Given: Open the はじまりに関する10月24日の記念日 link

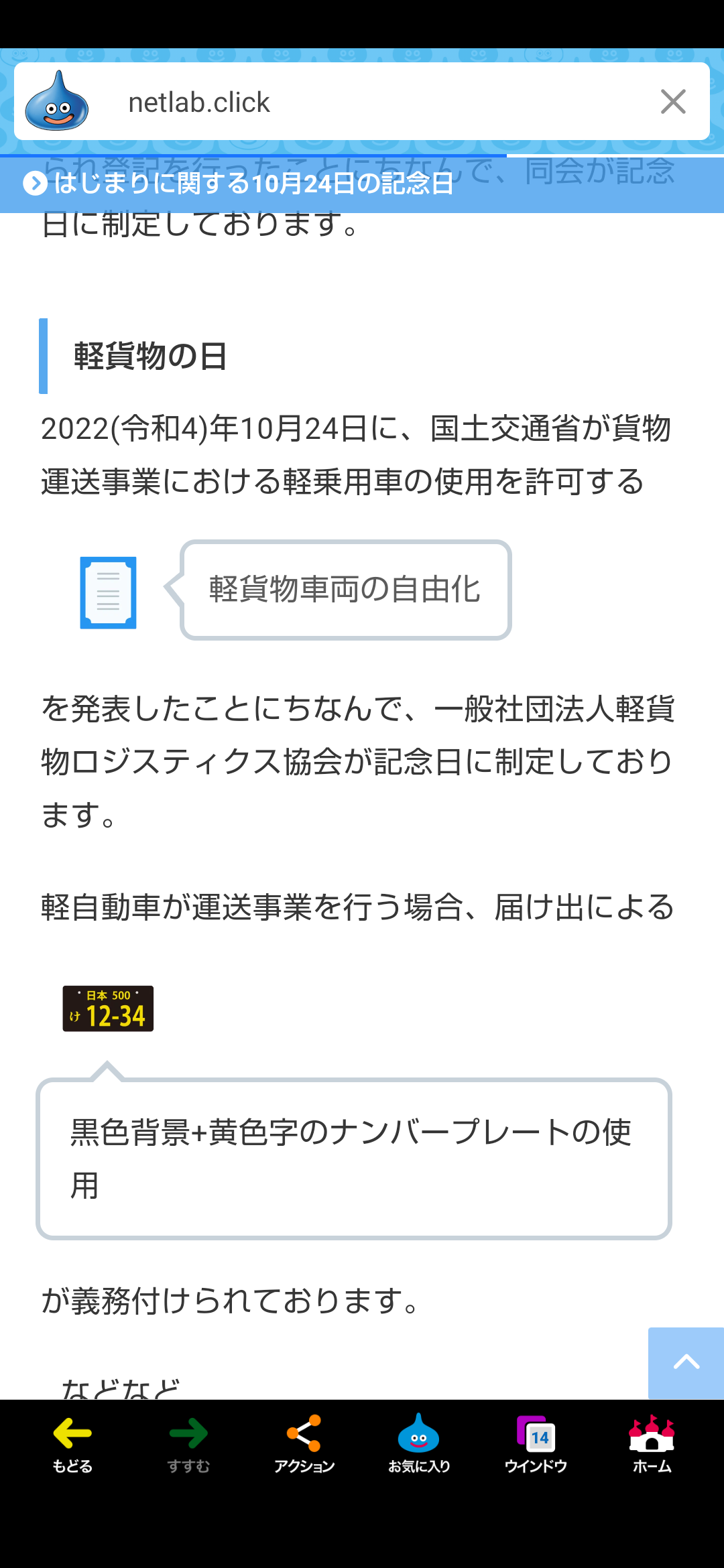Looking at the screenshot, I should [x=239, y=184].
